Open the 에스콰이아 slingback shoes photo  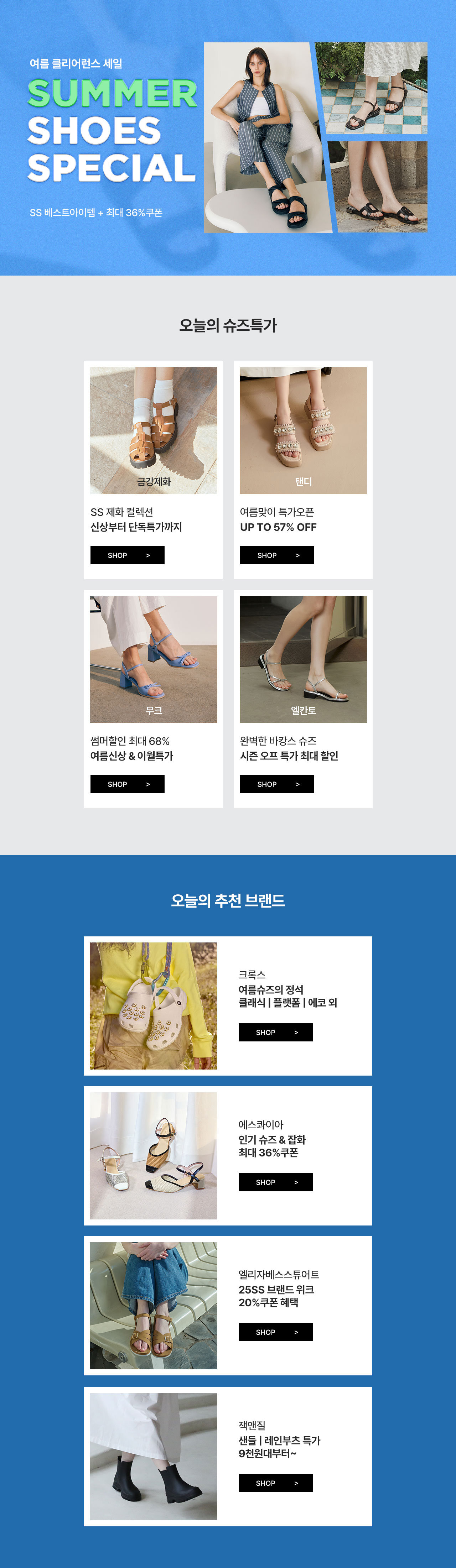(153, 1155)
